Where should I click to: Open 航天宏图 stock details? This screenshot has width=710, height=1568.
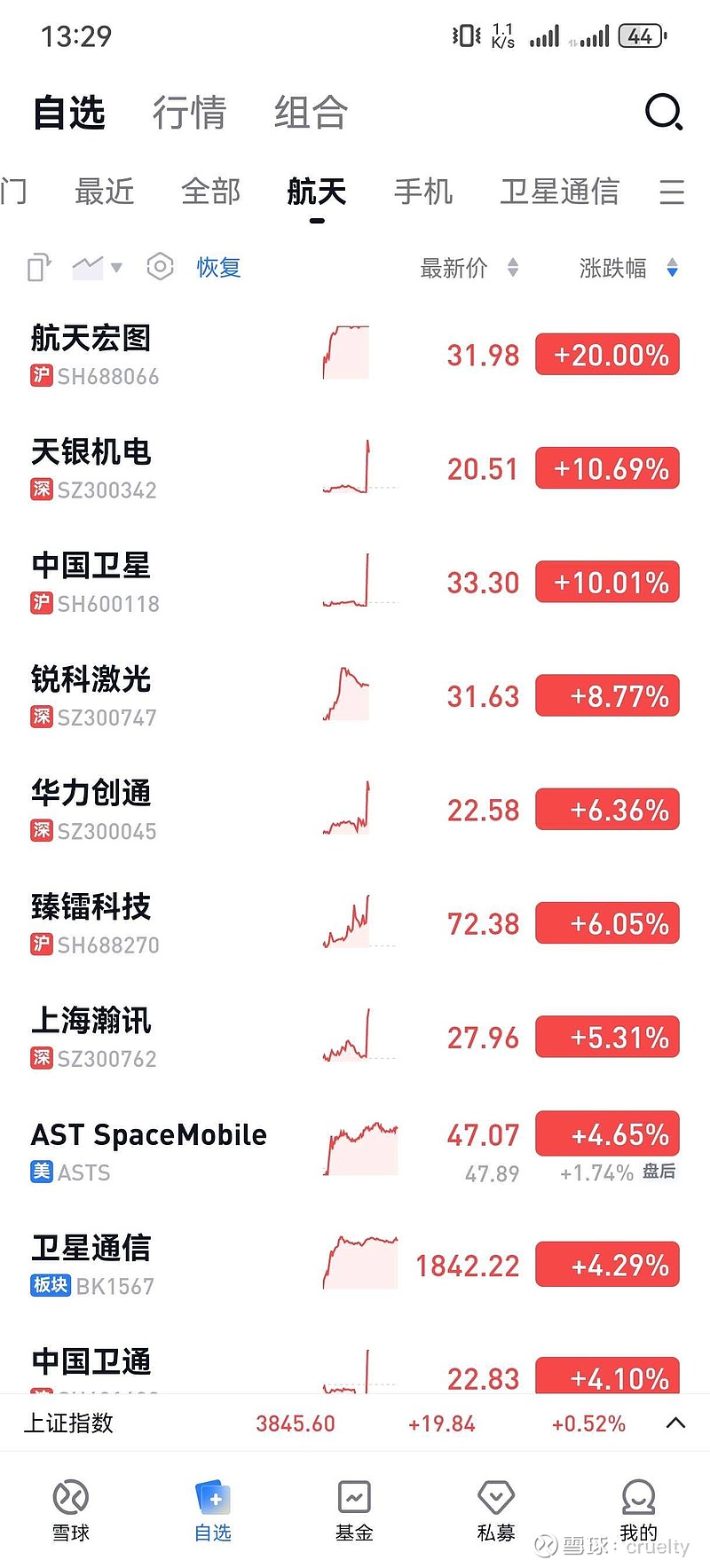tap(355, 355)
